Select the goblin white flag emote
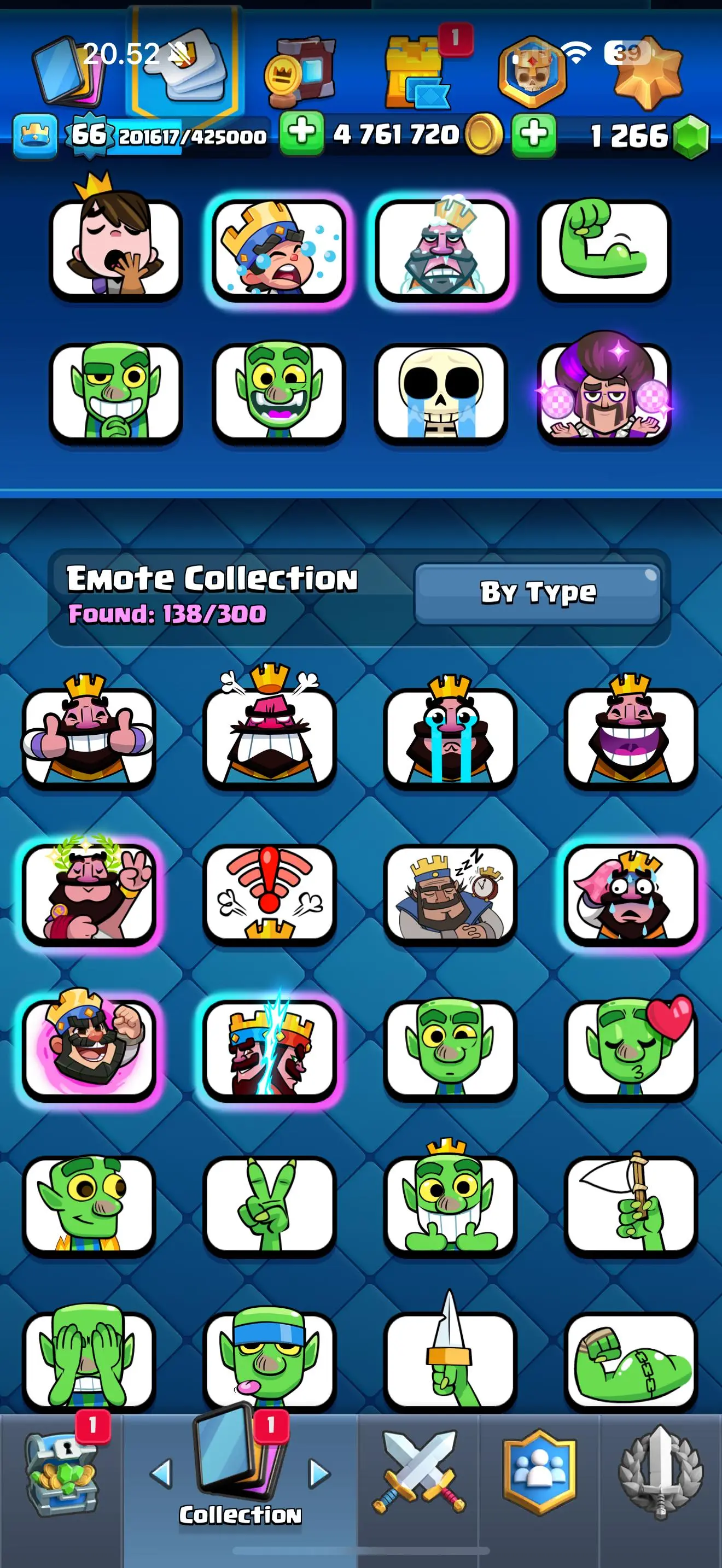722x1568 pixels. 631,1205
